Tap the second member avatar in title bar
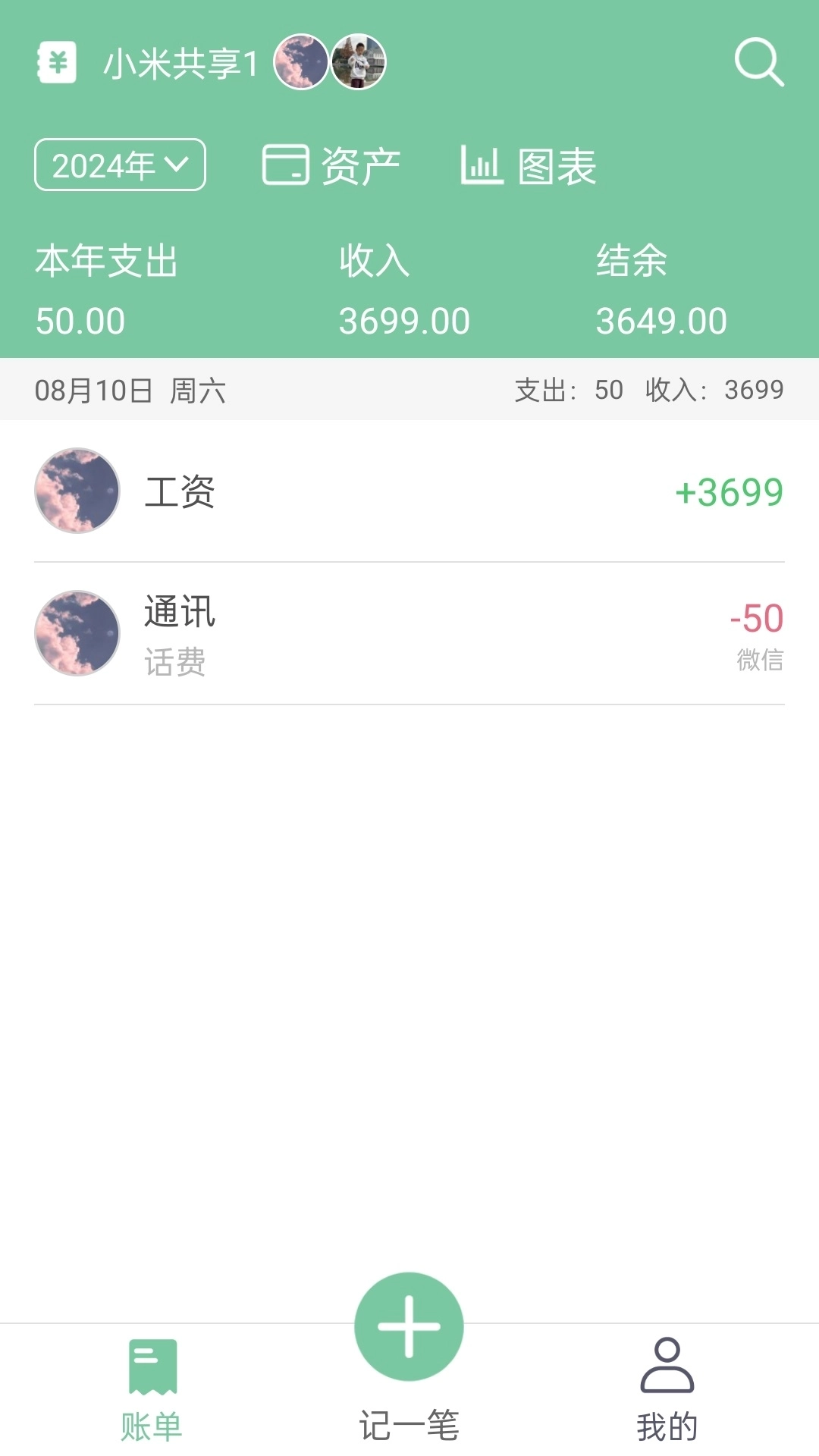Viewport: 819px width, 1456px height. (x=359, y=64)
